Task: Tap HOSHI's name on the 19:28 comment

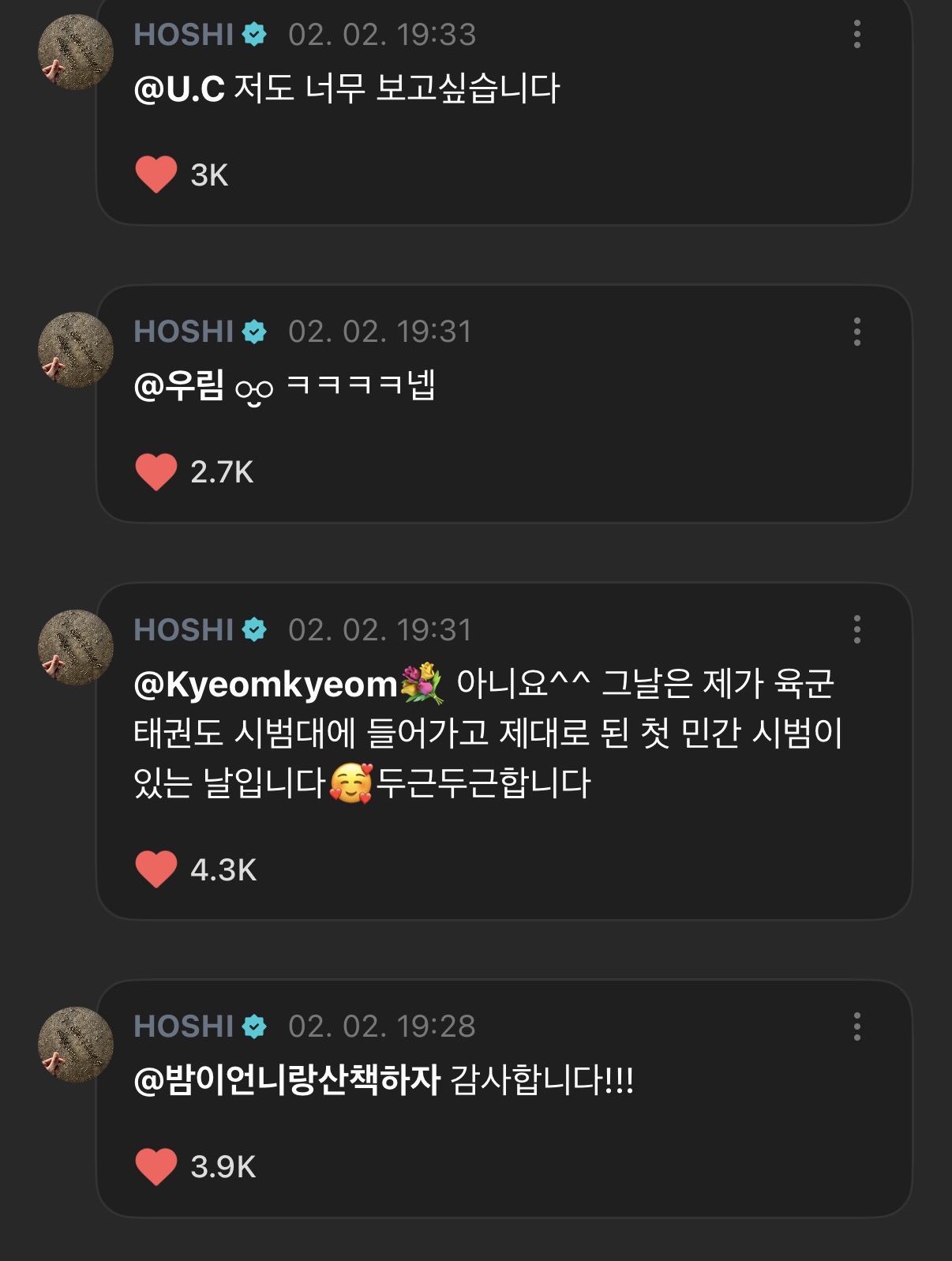Action: point(184,1026)
